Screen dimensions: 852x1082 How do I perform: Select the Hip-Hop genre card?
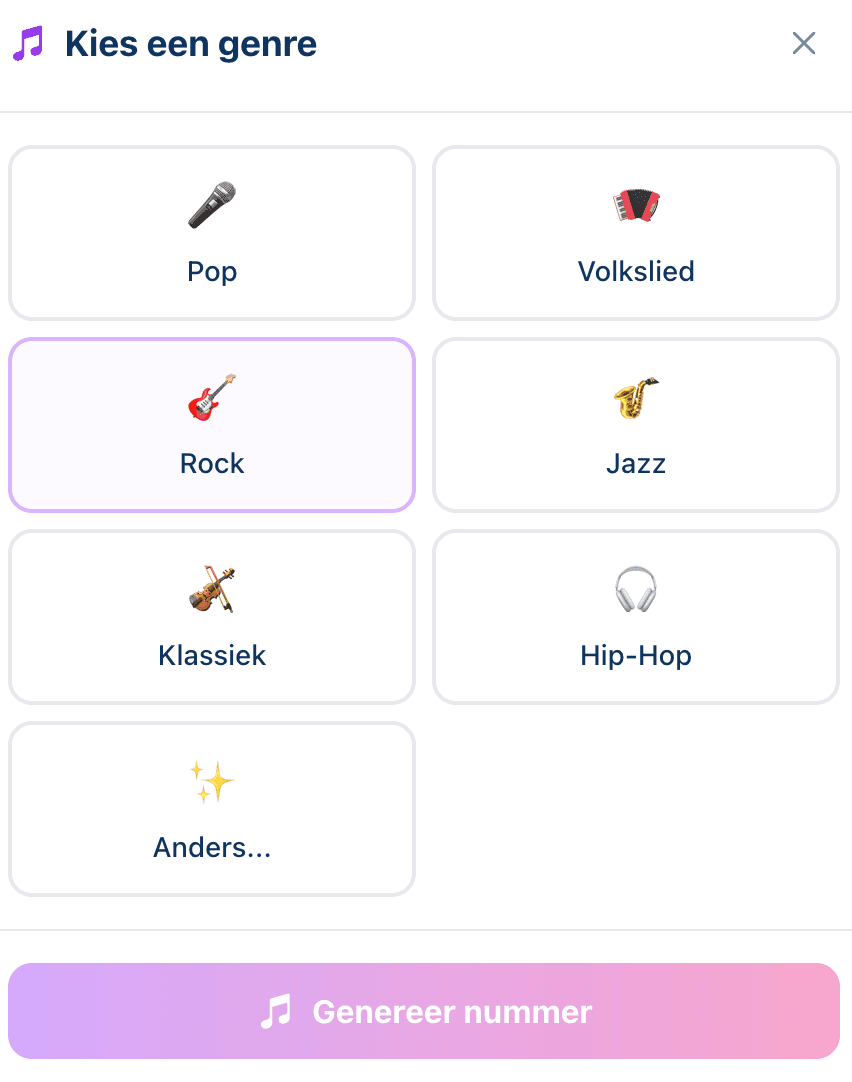[x=635, y=616]
